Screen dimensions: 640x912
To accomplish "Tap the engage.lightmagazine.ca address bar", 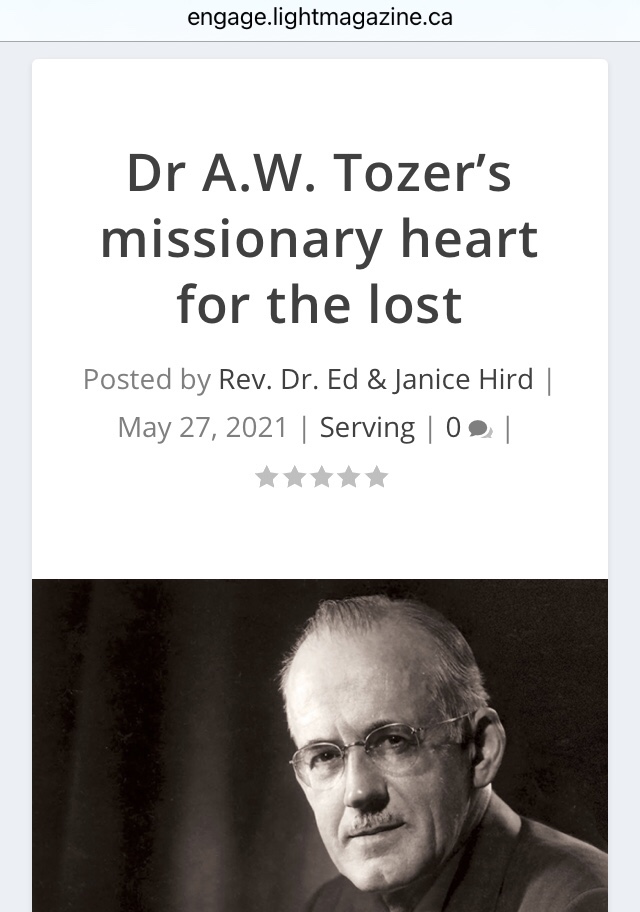I will pos(320,18).
